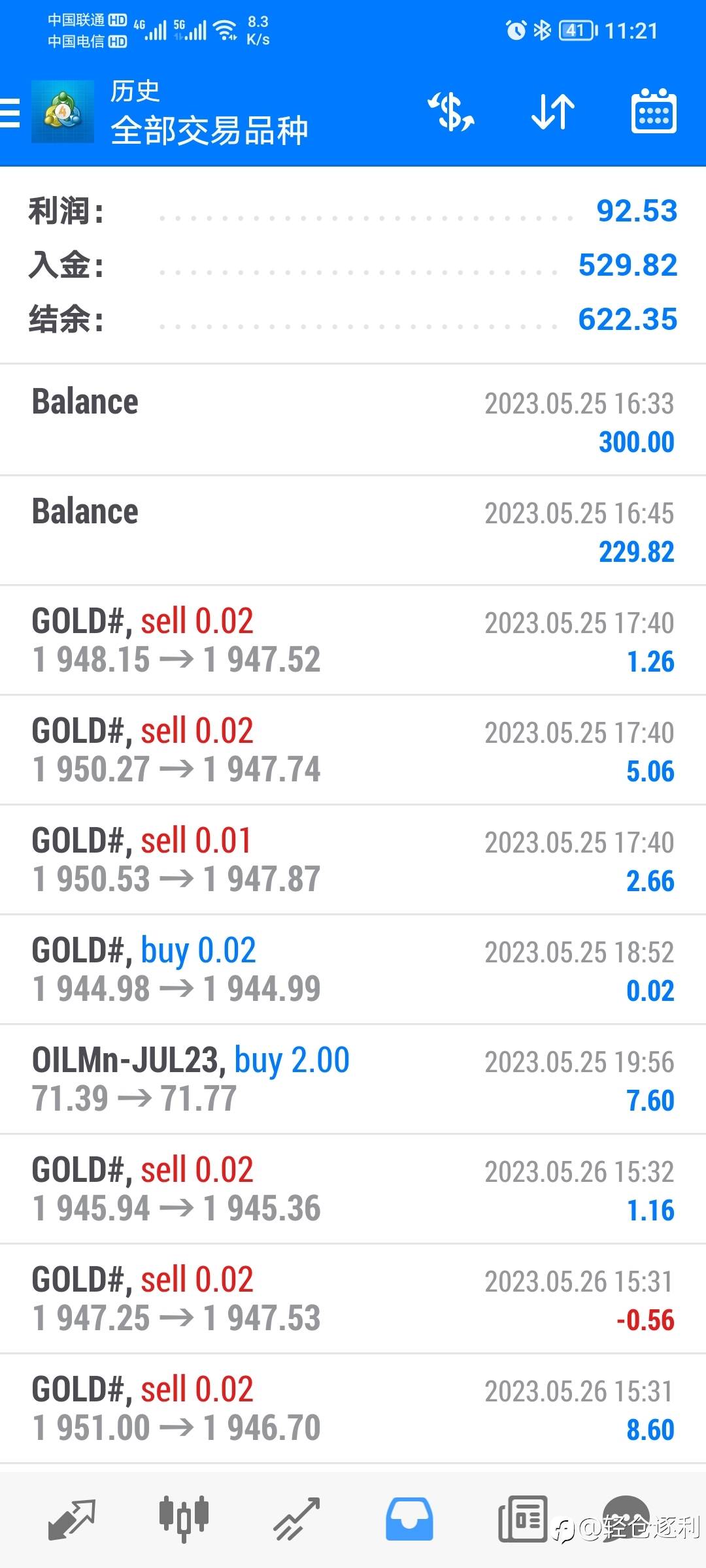Open the 229.82 Balance entry

(x=353, y=531)
